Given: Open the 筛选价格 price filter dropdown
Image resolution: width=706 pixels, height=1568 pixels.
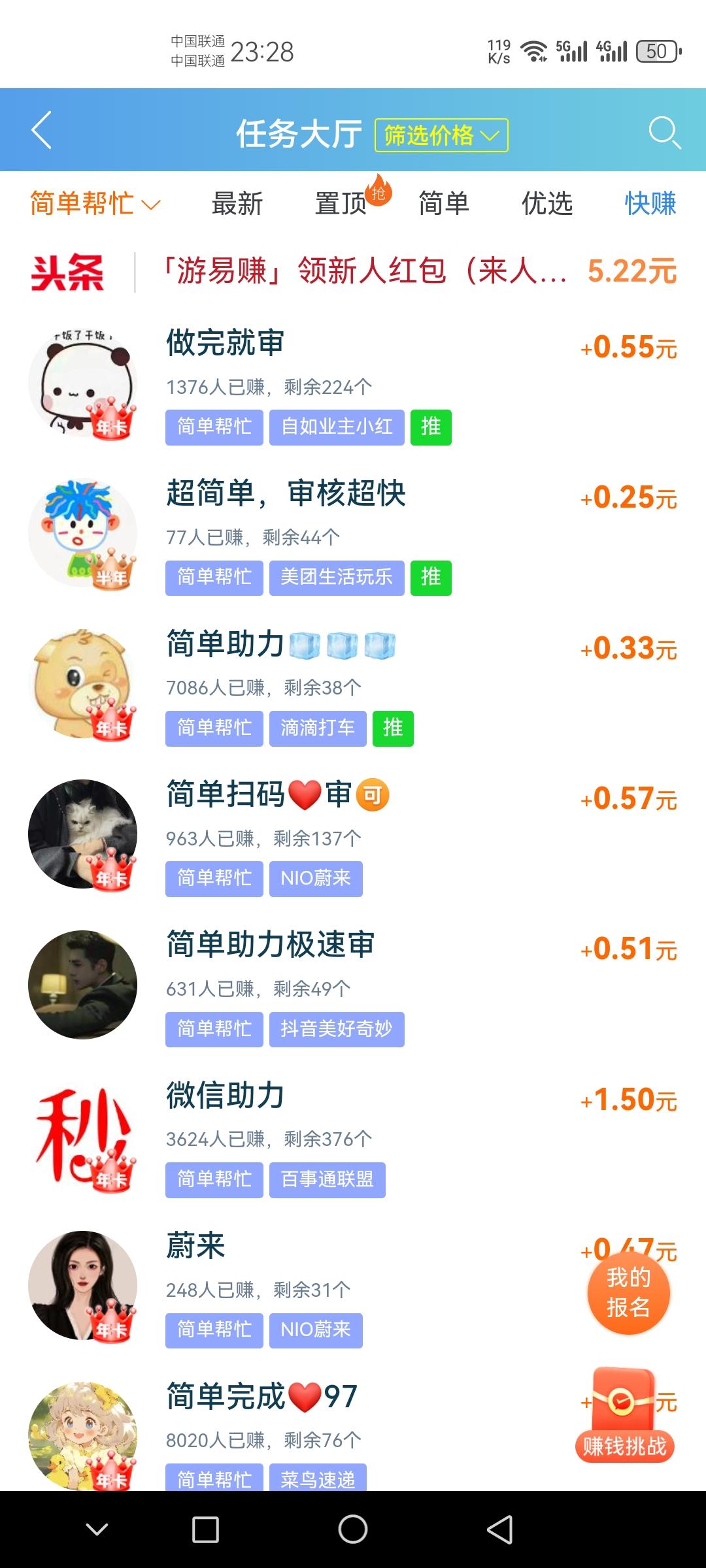Looking at the screenshot, I should (x=441, y=135).
